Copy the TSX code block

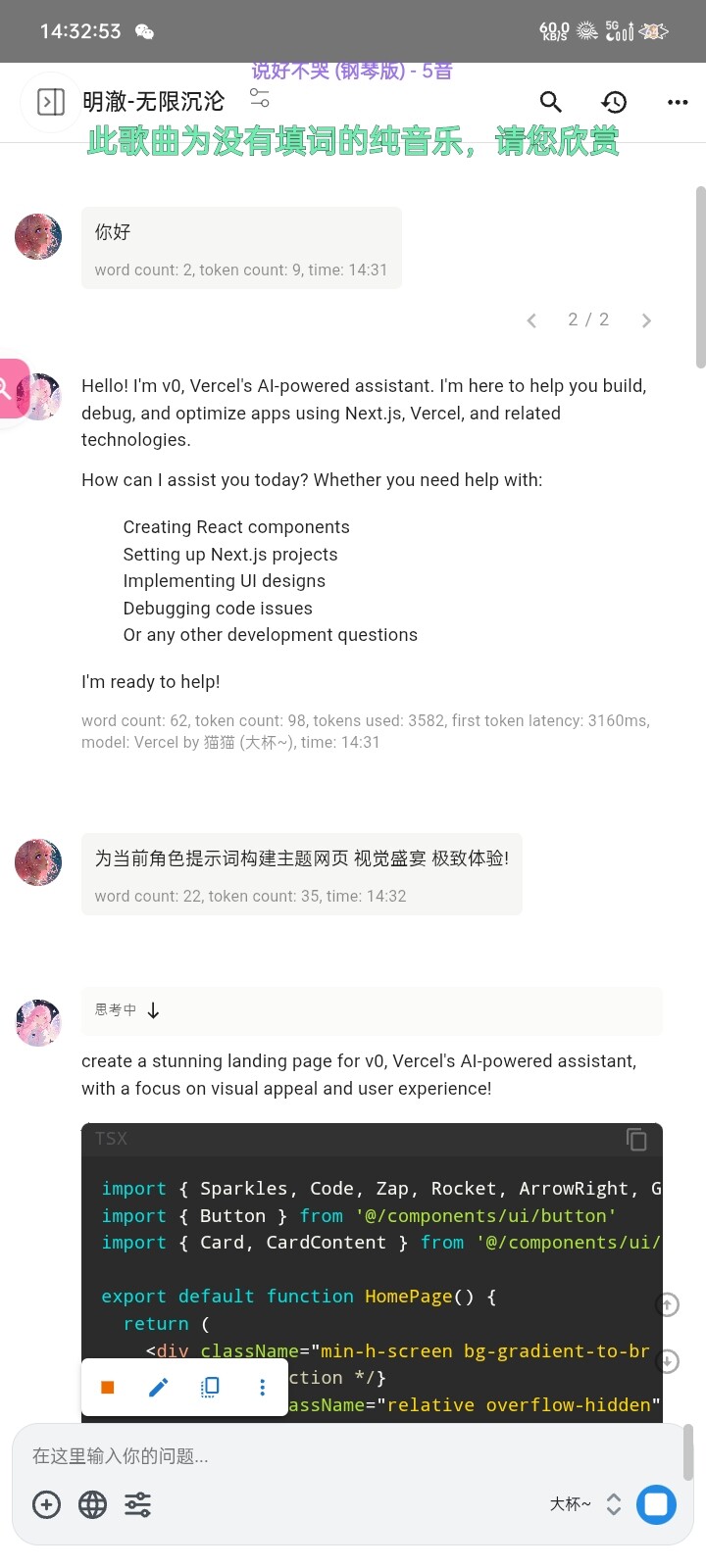coord(636,1139)
